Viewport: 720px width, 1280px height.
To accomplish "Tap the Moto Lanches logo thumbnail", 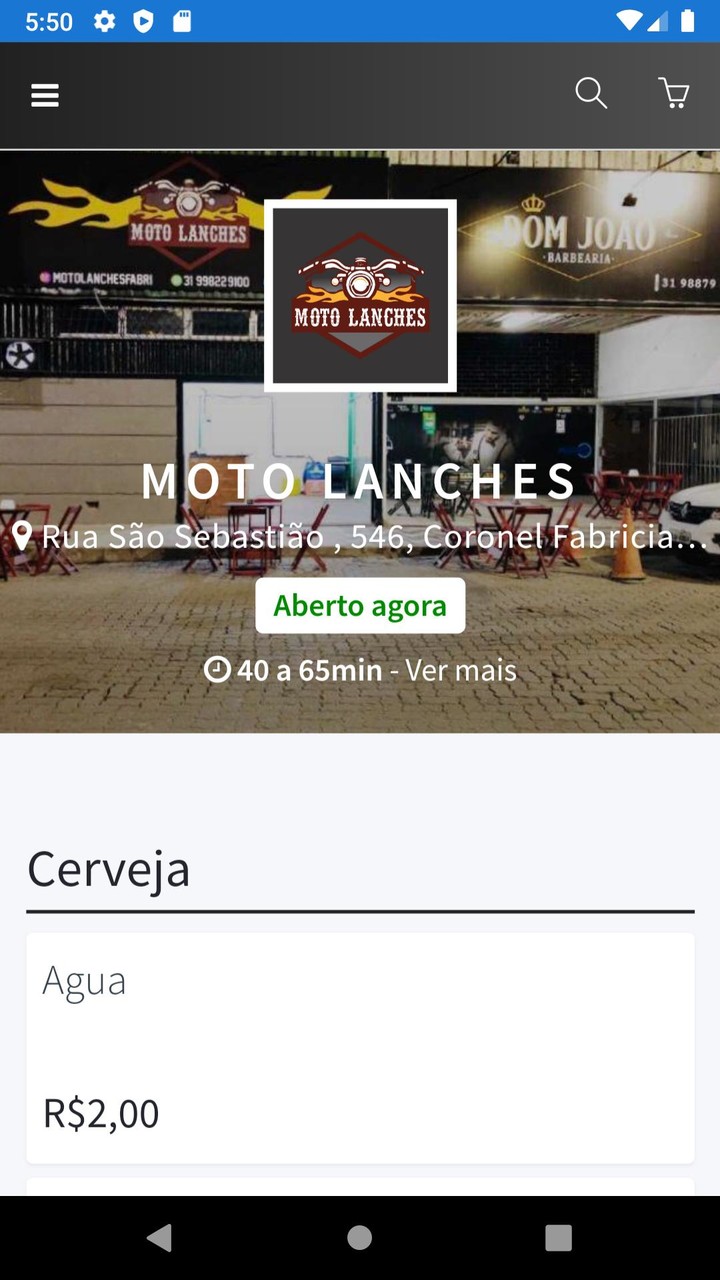I will pos(360,295).
